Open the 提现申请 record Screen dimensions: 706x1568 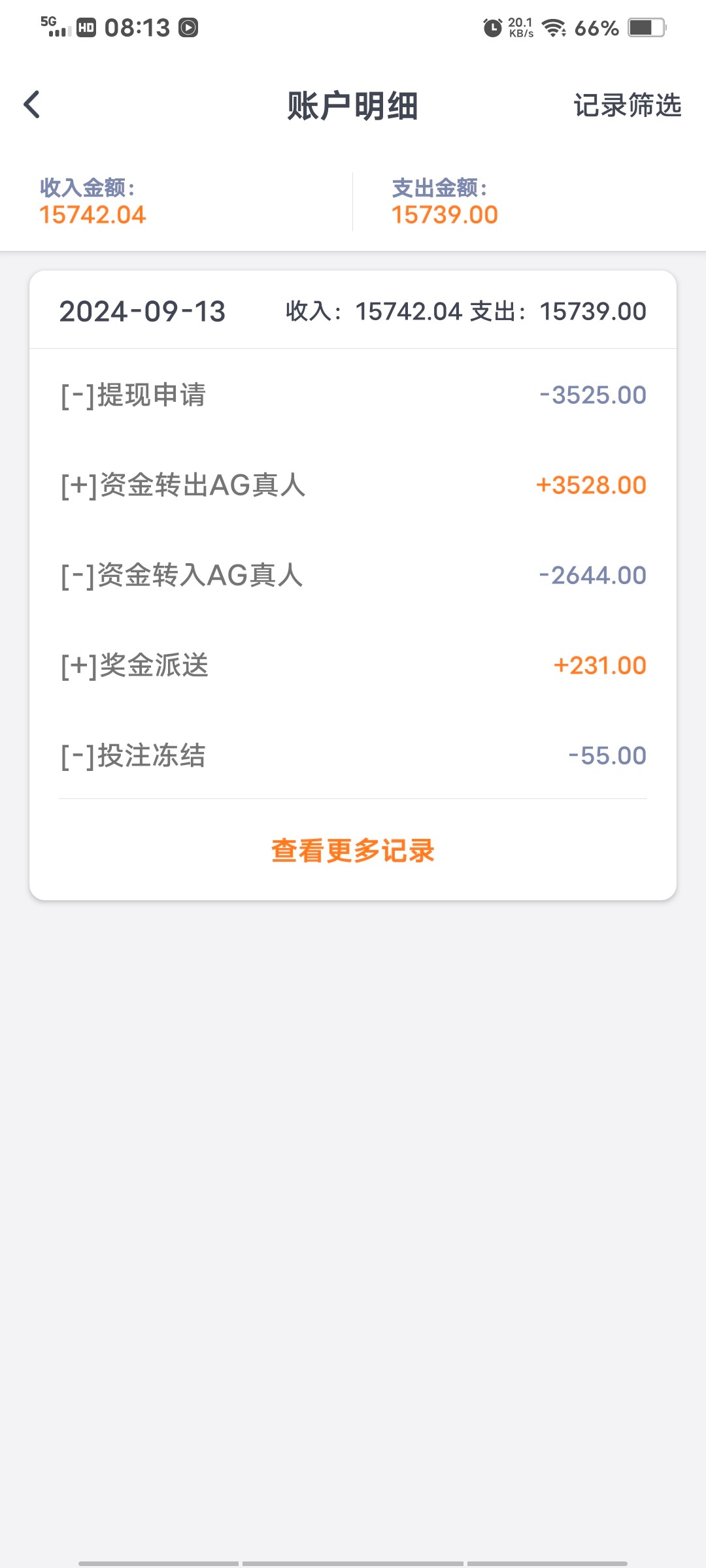coord(352,395)
